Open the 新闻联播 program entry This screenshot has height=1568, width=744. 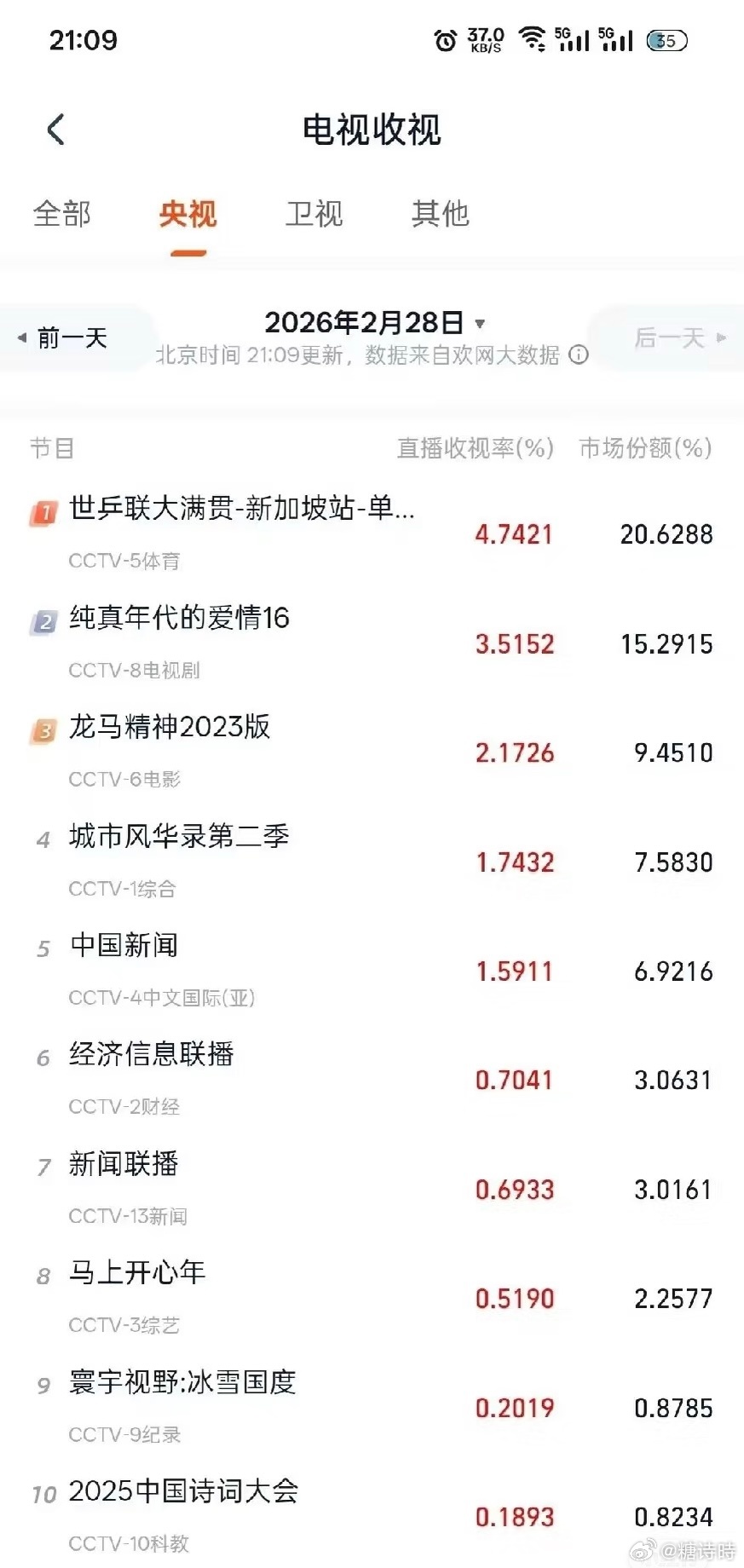(123, 1165)
